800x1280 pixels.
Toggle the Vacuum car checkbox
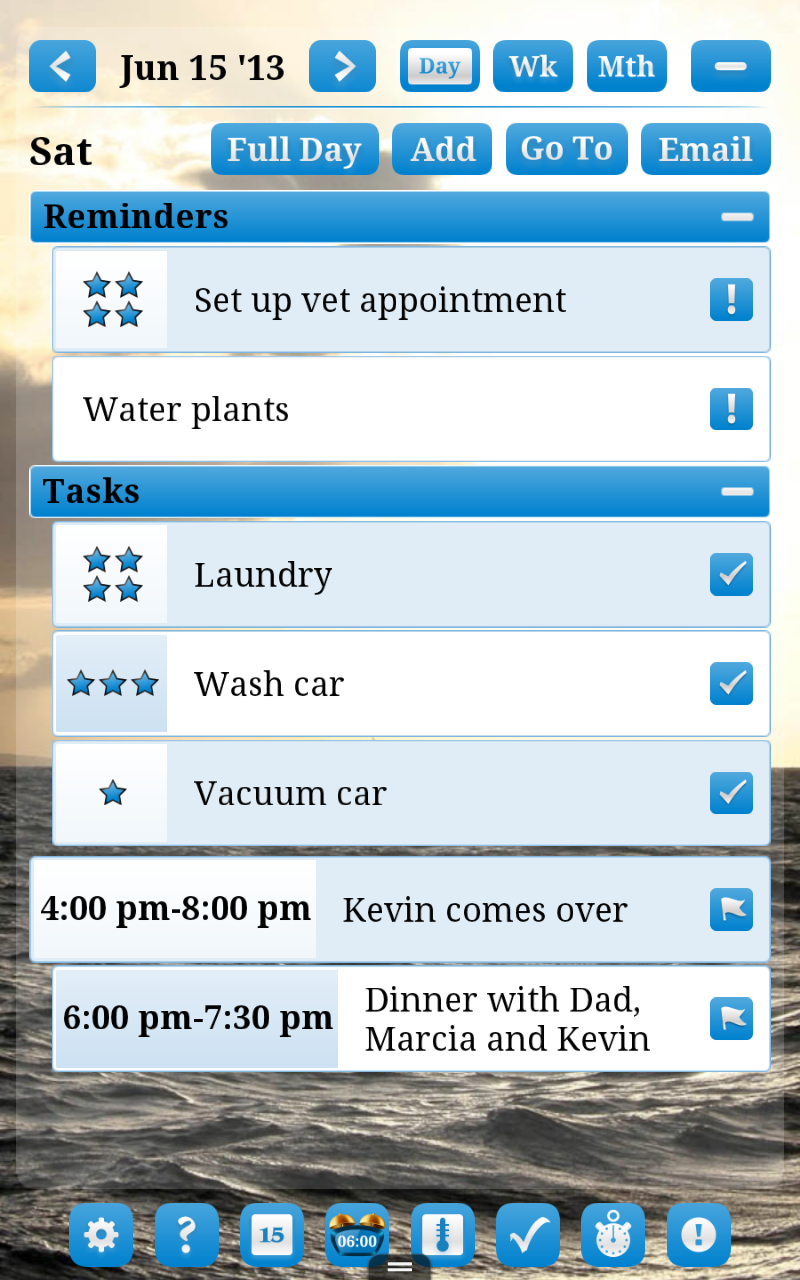pyautogui.click(x=731, y=793)
